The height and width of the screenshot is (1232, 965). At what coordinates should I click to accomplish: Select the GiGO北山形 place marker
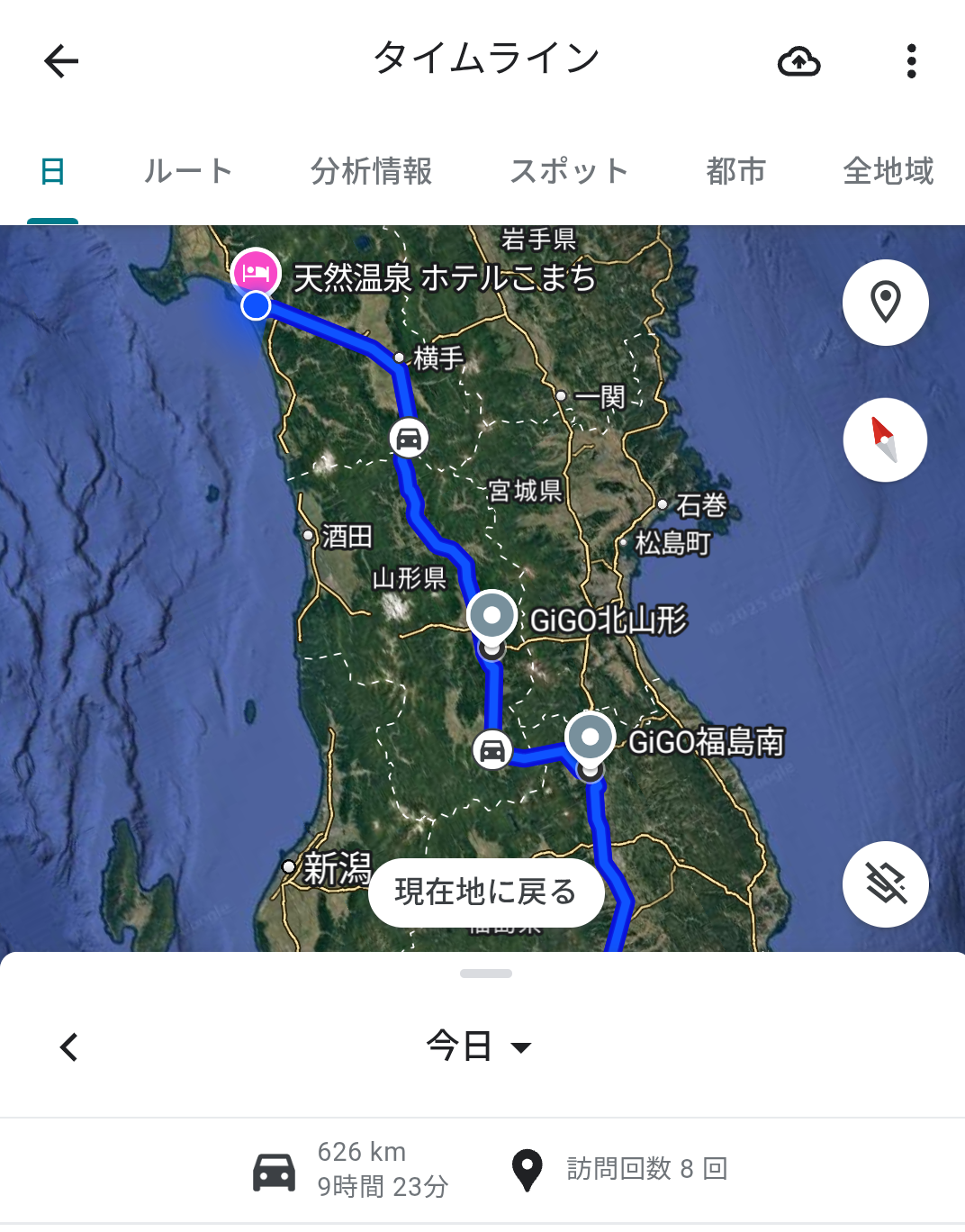coord(492,617)
